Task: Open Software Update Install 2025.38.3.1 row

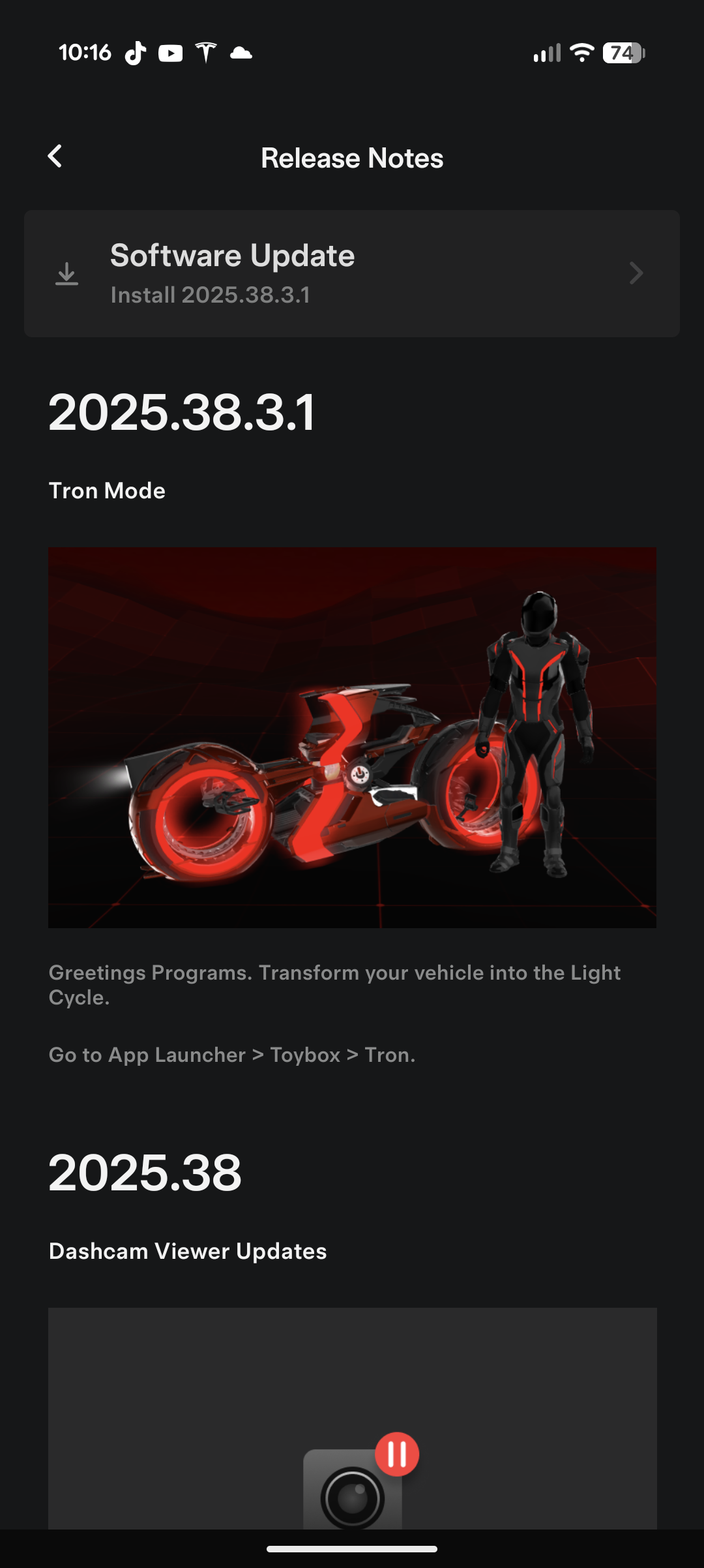Action: pos(352,273)
